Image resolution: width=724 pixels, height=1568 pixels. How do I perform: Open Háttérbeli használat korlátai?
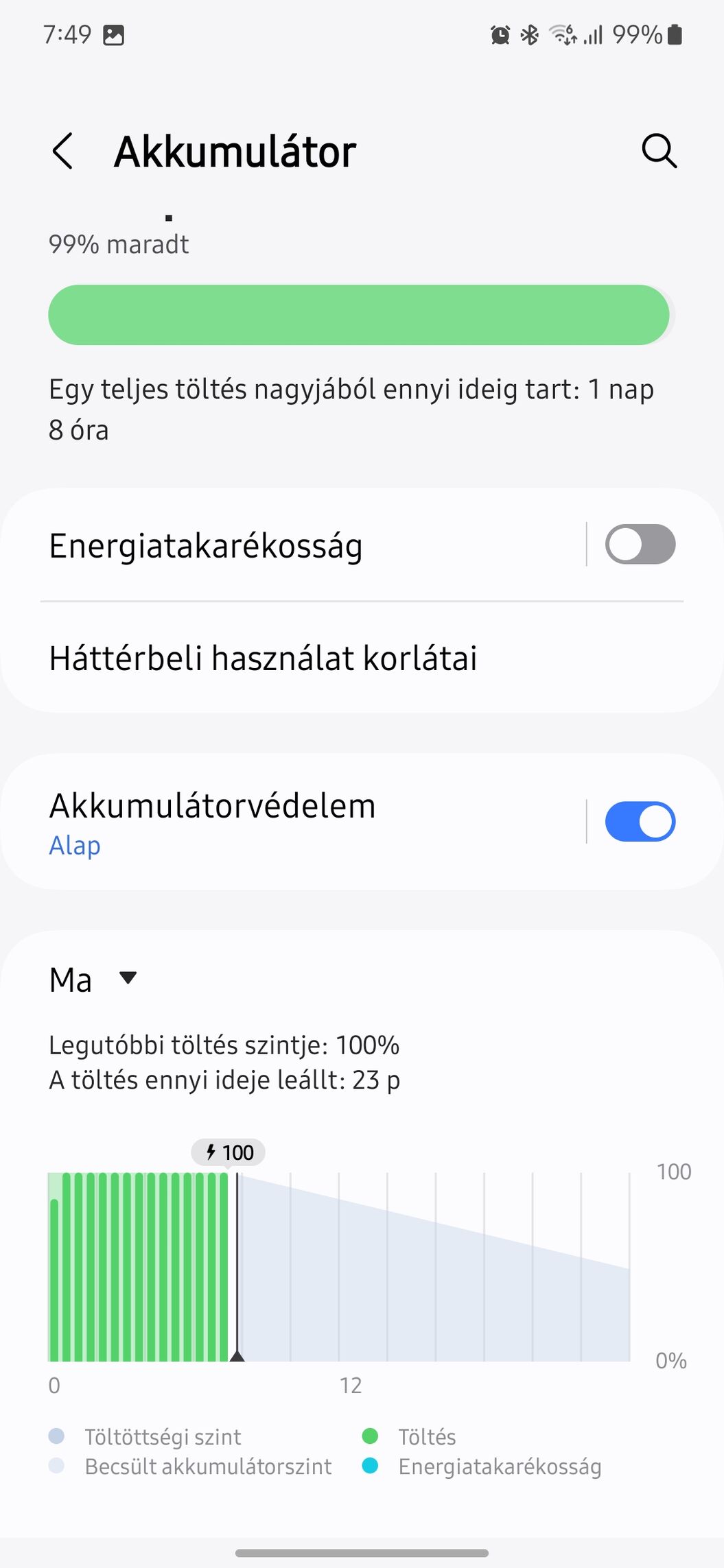[x=264, y=658]
